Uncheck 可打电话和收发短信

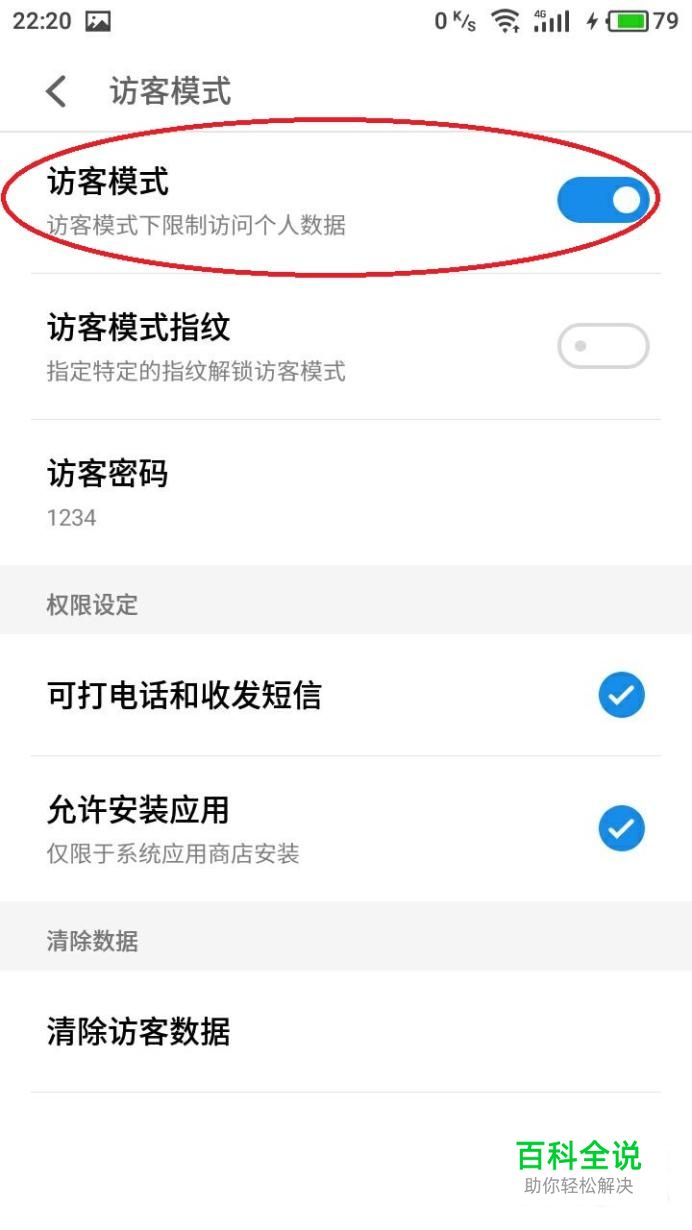tap(622, 695)
